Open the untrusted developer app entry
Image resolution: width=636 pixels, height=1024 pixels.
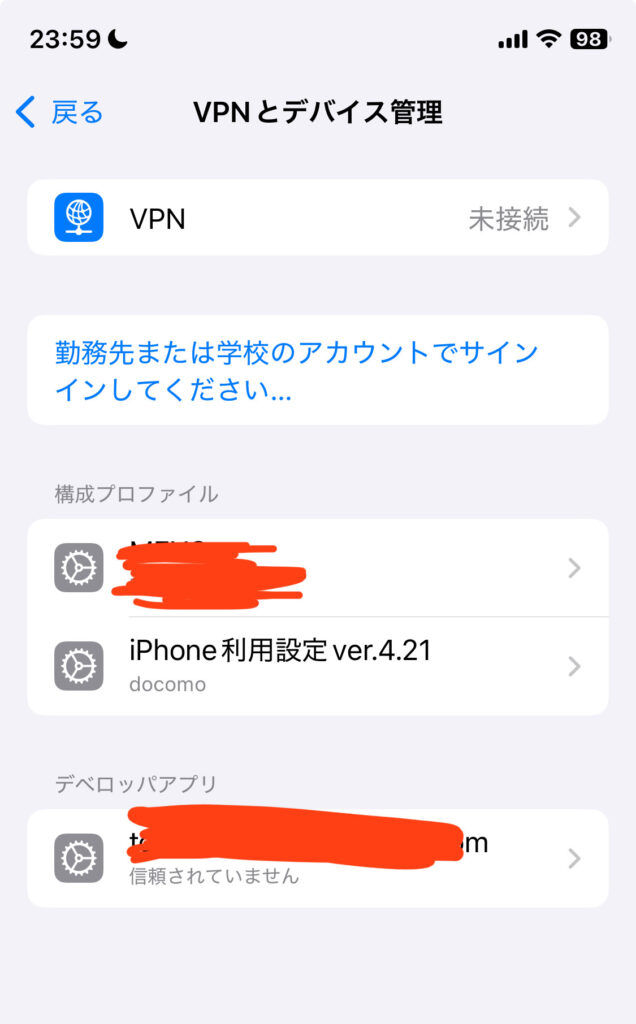(x=317, y=858)
